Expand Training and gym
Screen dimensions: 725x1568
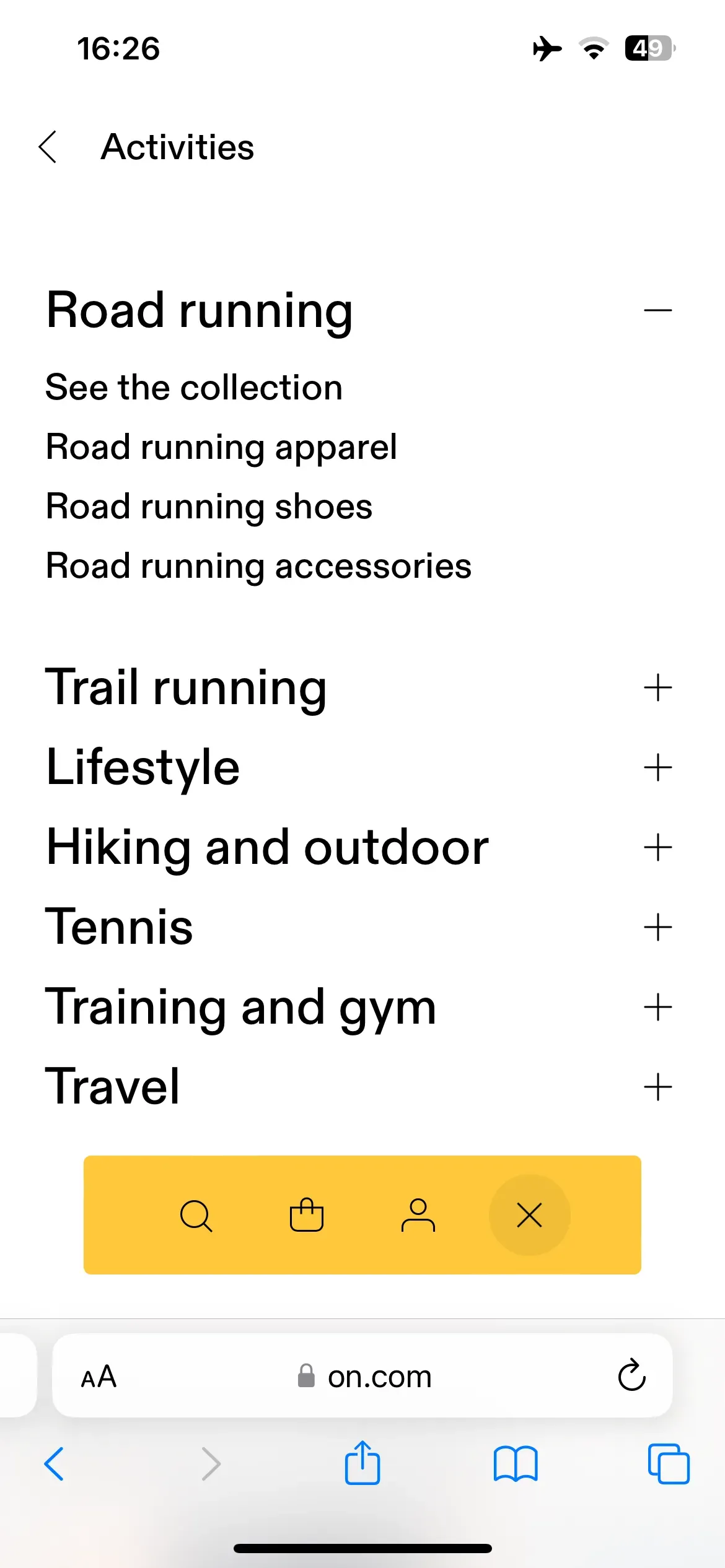point(657,1007)
